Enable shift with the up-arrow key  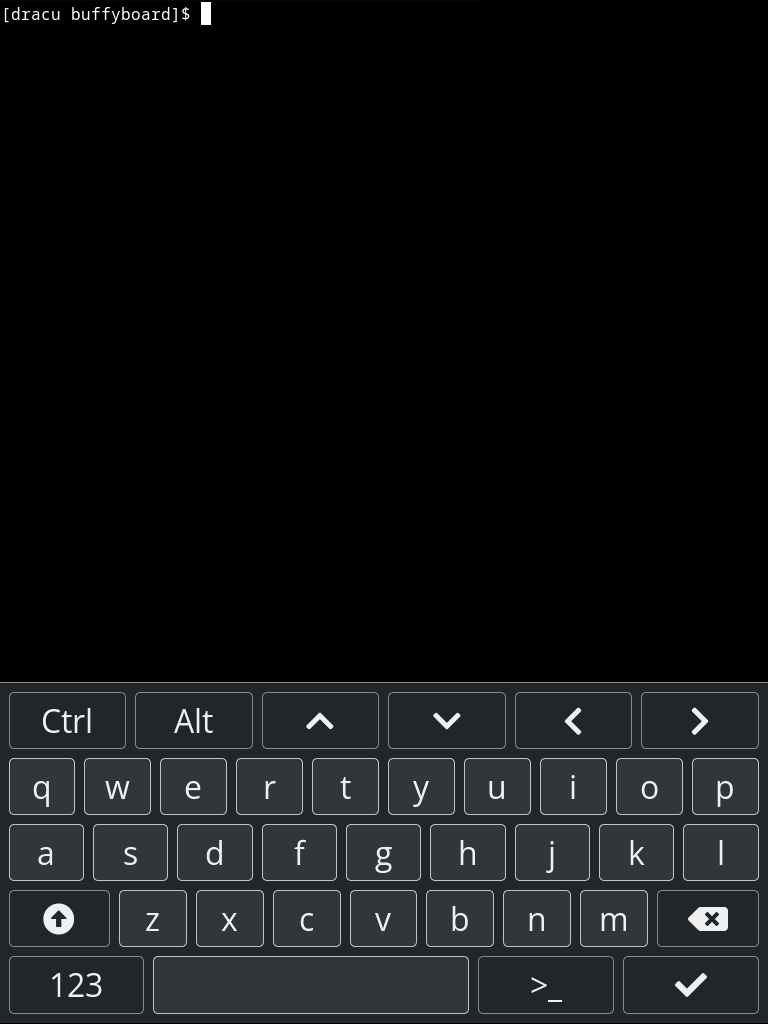coord(59,918)
